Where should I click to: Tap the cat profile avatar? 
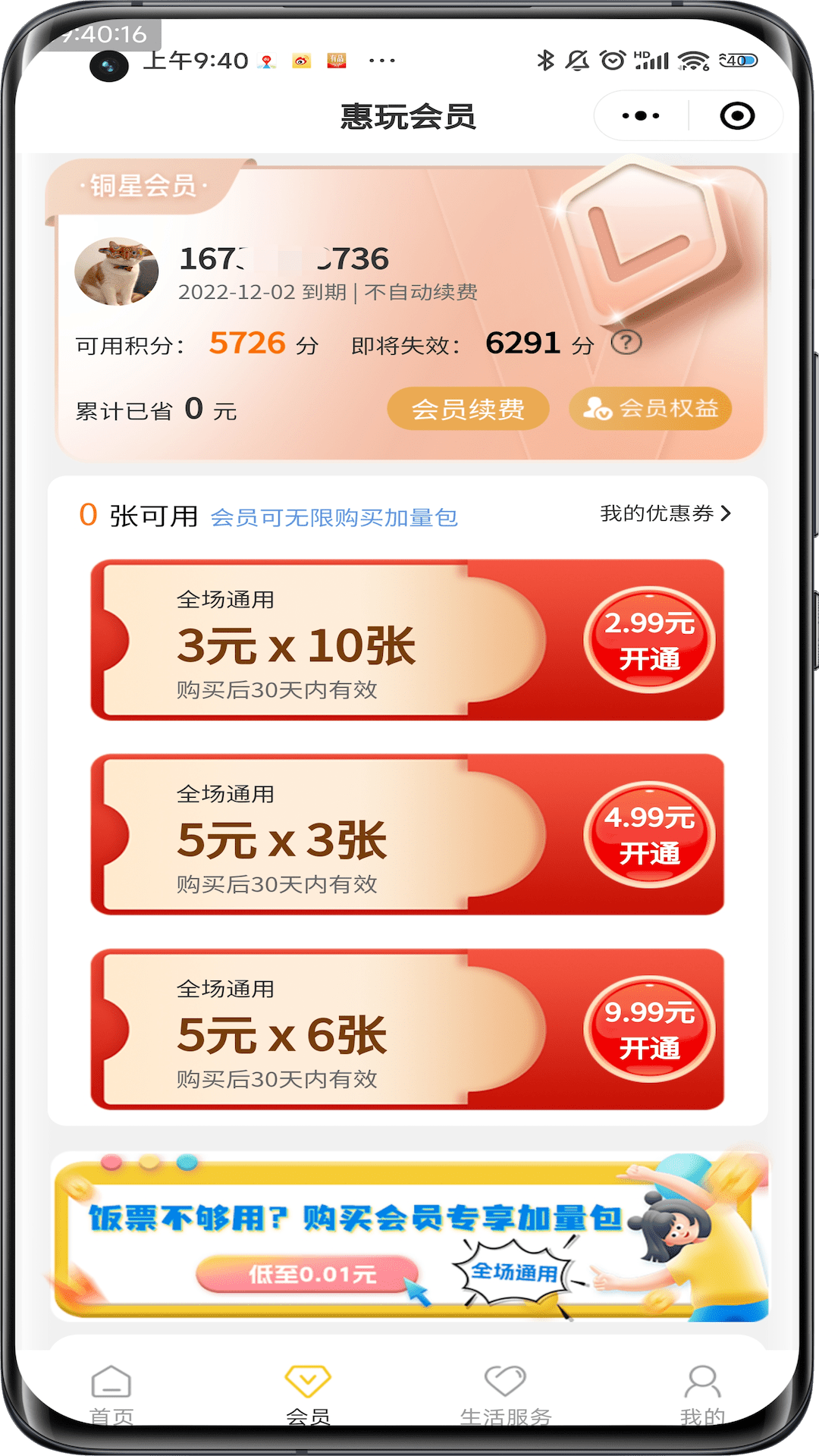pyautogui.click(x=117, y=271)
